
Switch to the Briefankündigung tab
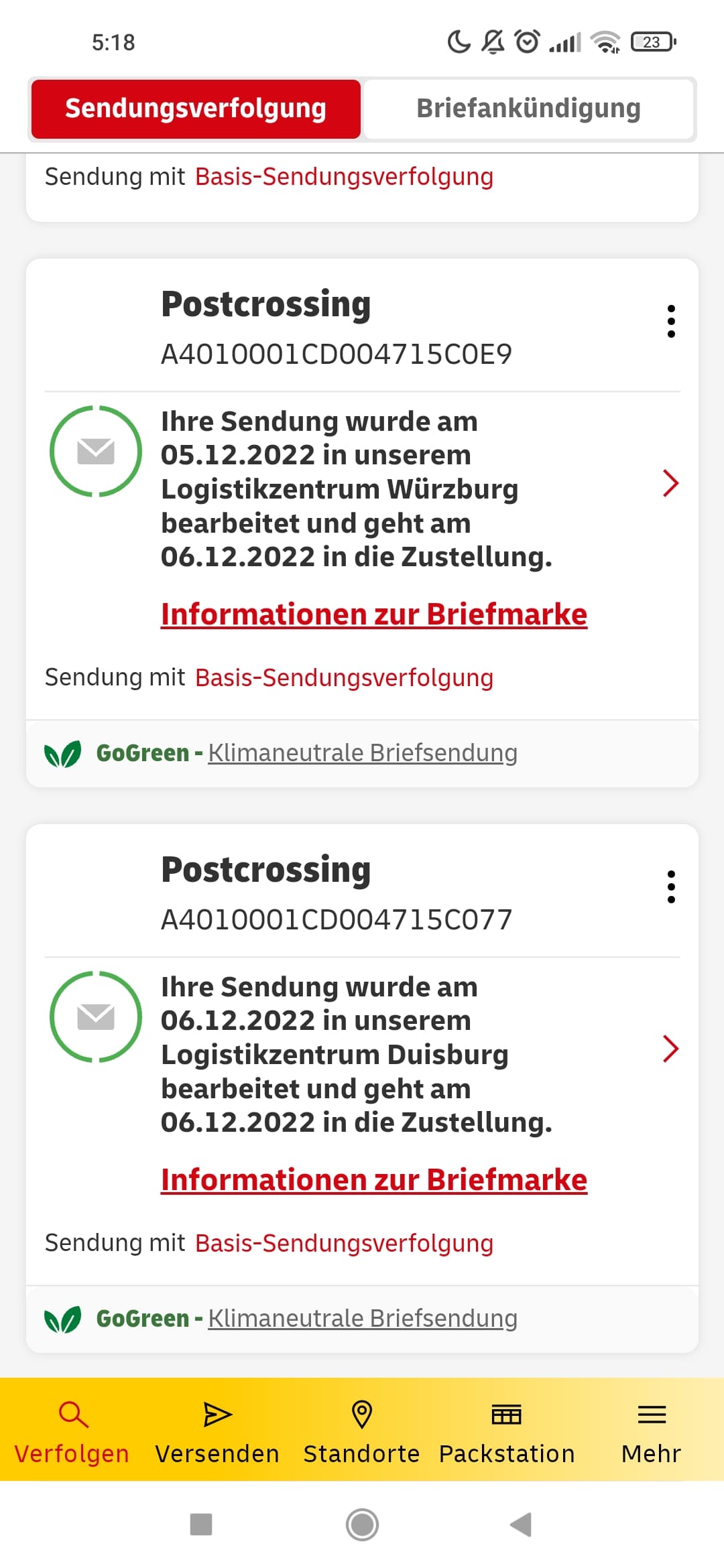pos(528,109)
